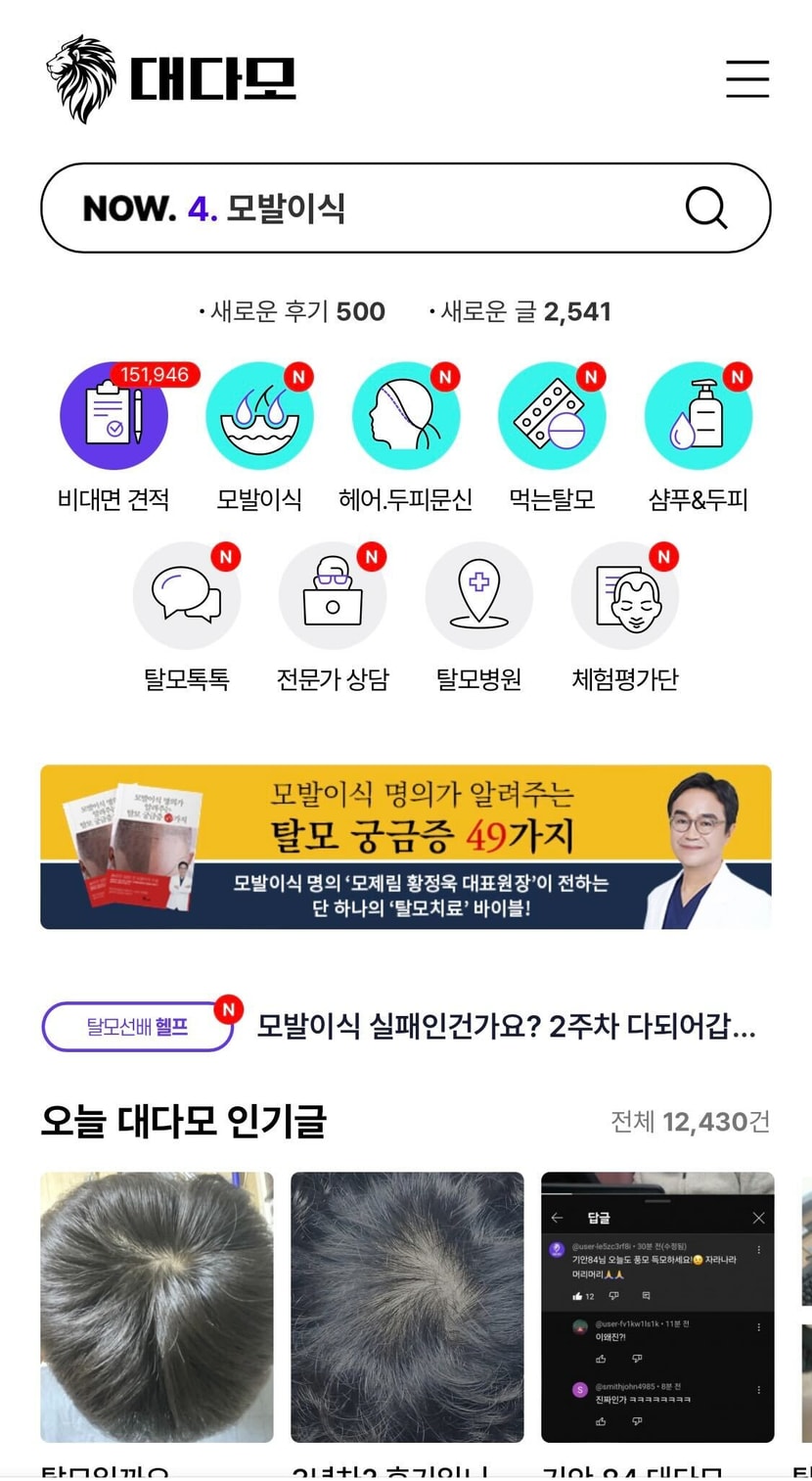Open the first popular post hair photo
The image size is (812, 1481).
coord(157,1307)
